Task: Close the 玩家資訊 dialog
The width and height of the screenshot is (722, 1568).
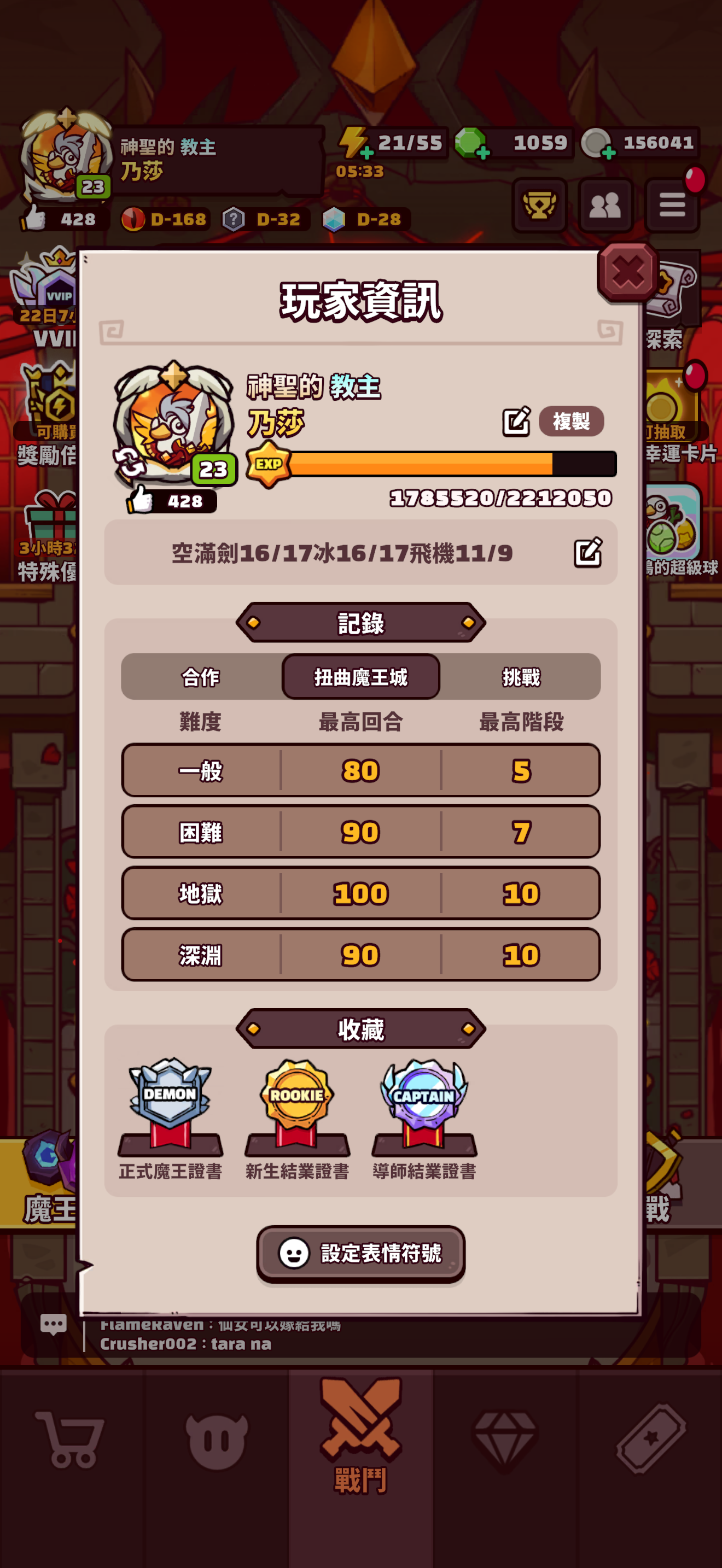Action: coord(627,272)
